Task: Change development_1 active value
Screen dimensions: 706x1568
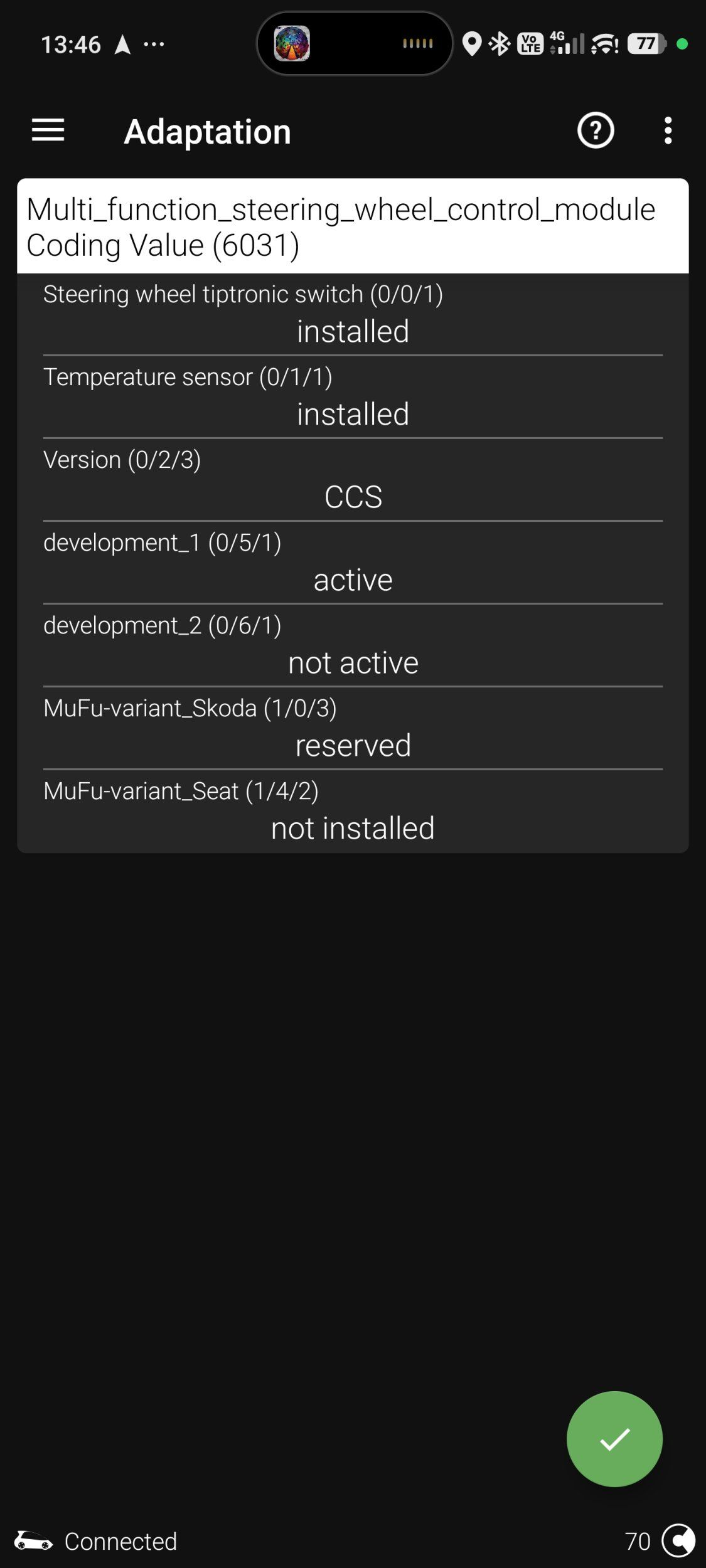Action: coord(353,580)
